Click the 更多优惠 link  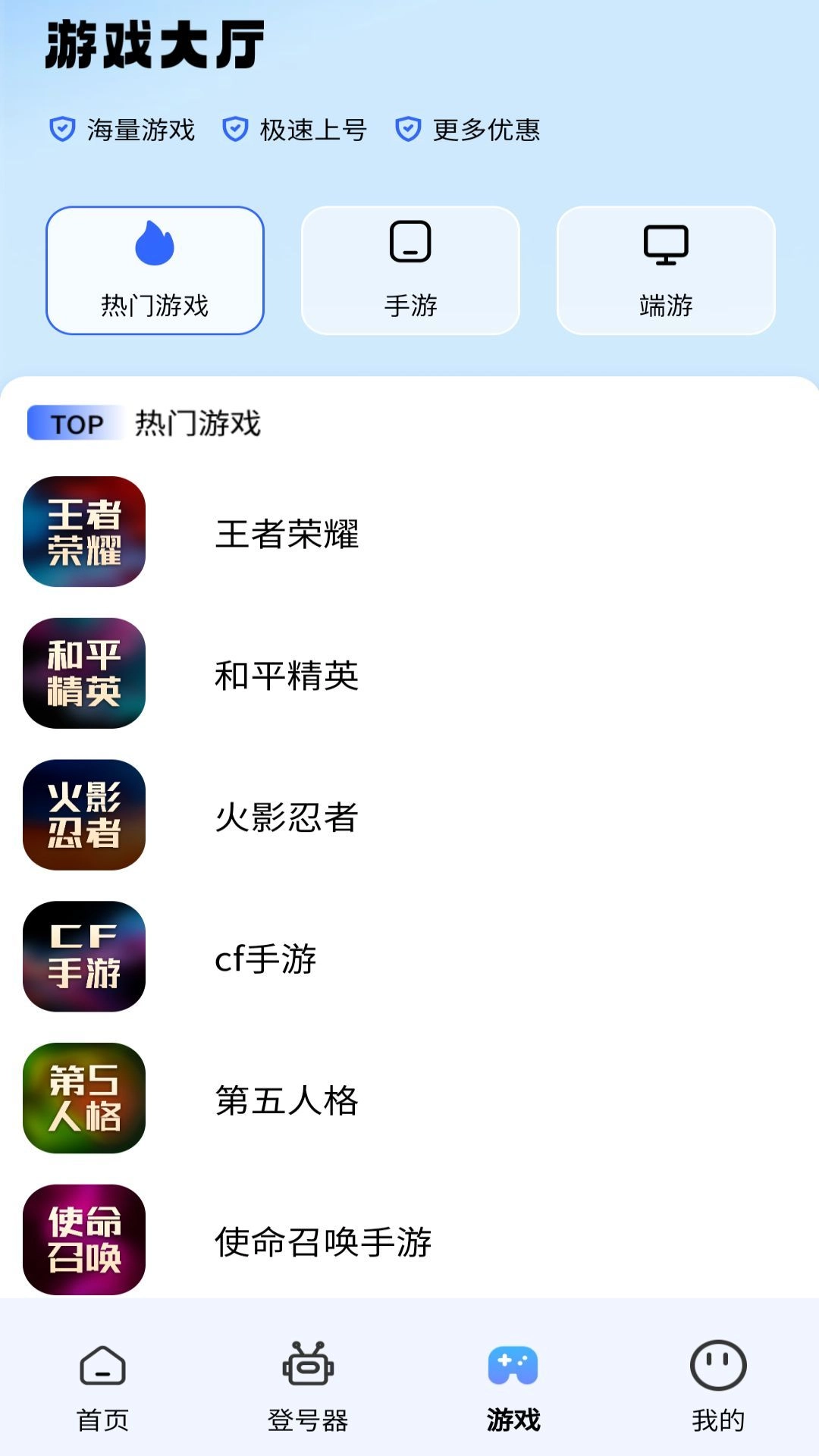point(485,130)
